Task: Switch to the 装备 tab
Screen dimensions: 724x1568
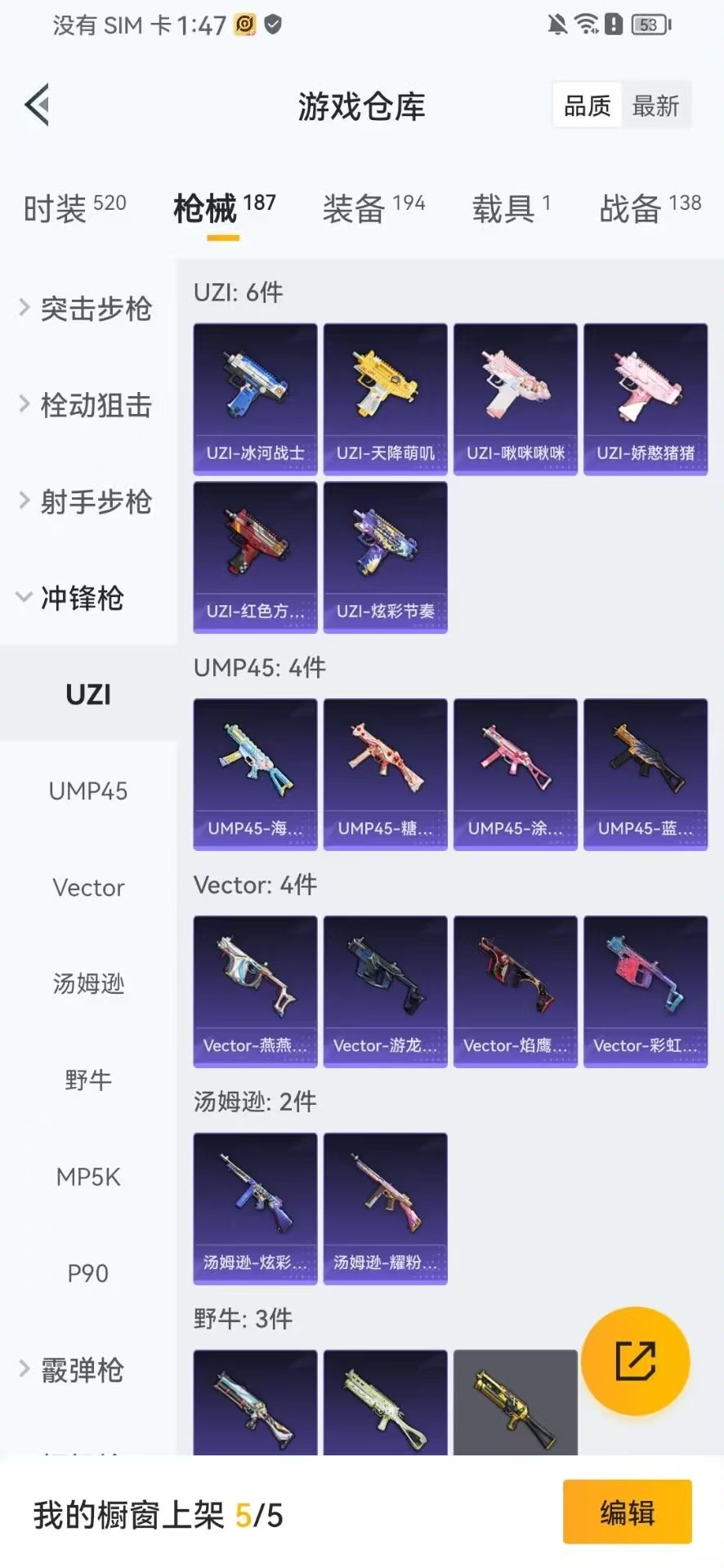Action: click(x=373, y=208)
